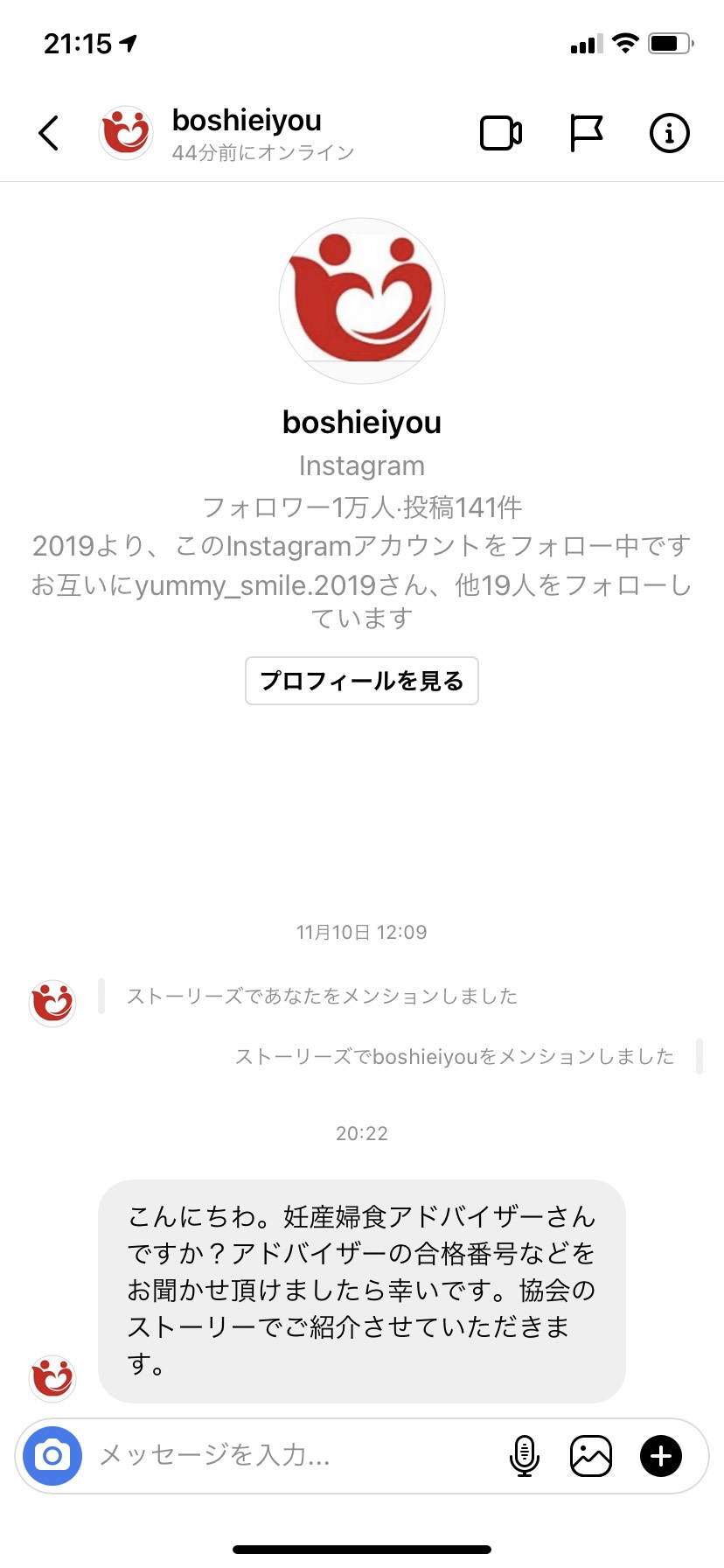Image resolution: width=724 pixels, height=1568 pixels.
Task: Open the large boshieiyou profile picture
Action: 362,301
